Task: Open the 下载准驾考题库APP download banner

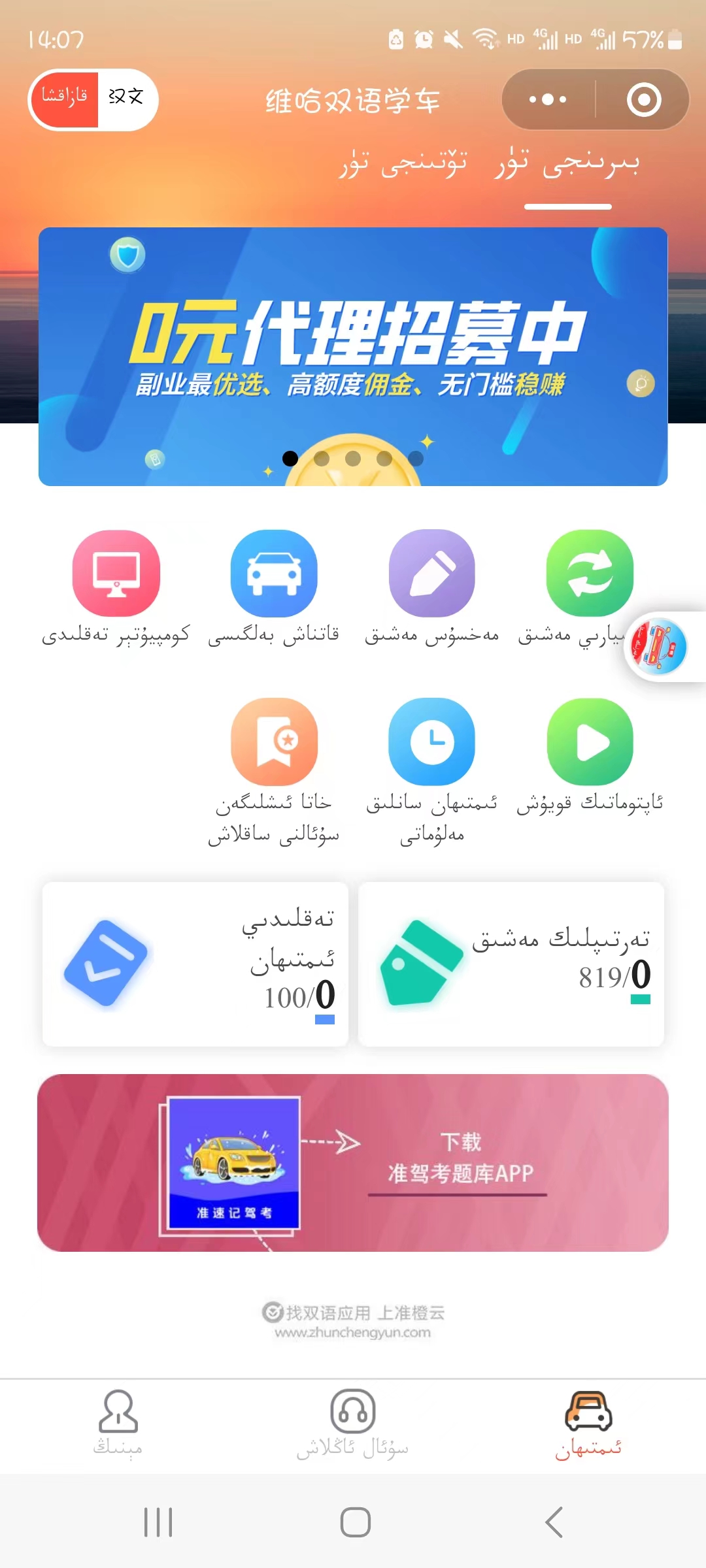Action: click(353, 1163)
